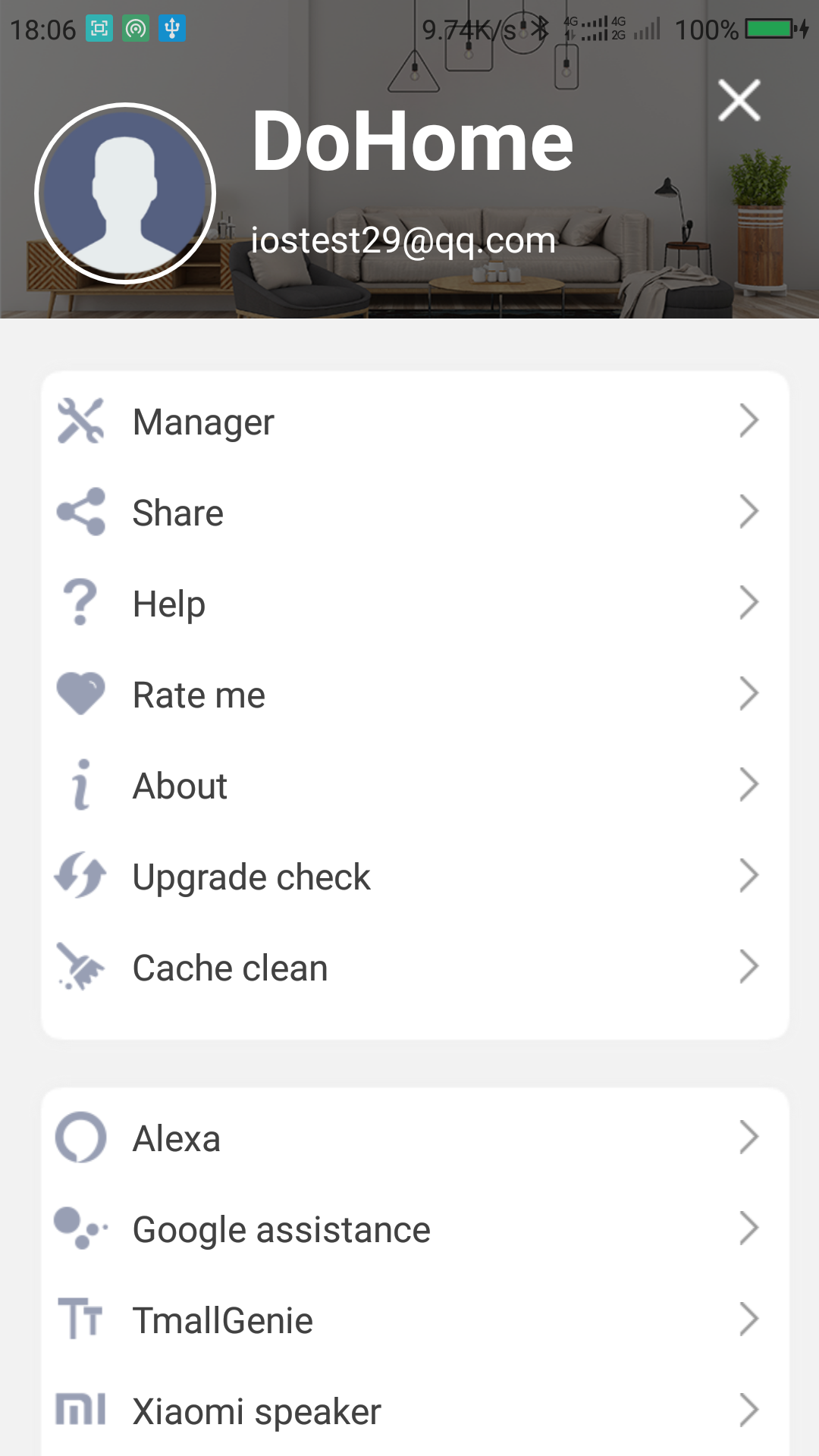The height and width of the screenshot is (1456, 819).
Task: Choose Cache clean
Action: (414, 968)
